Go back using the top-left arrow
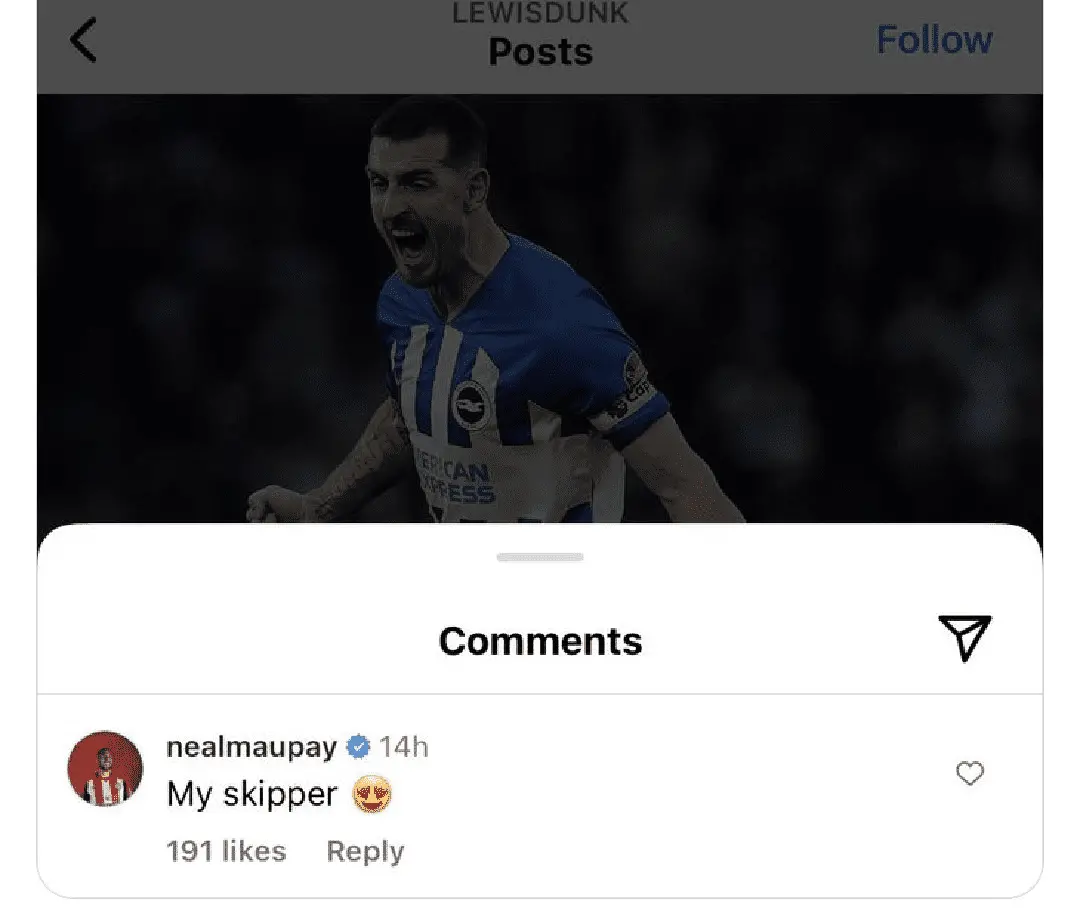 tap(84, 41)
